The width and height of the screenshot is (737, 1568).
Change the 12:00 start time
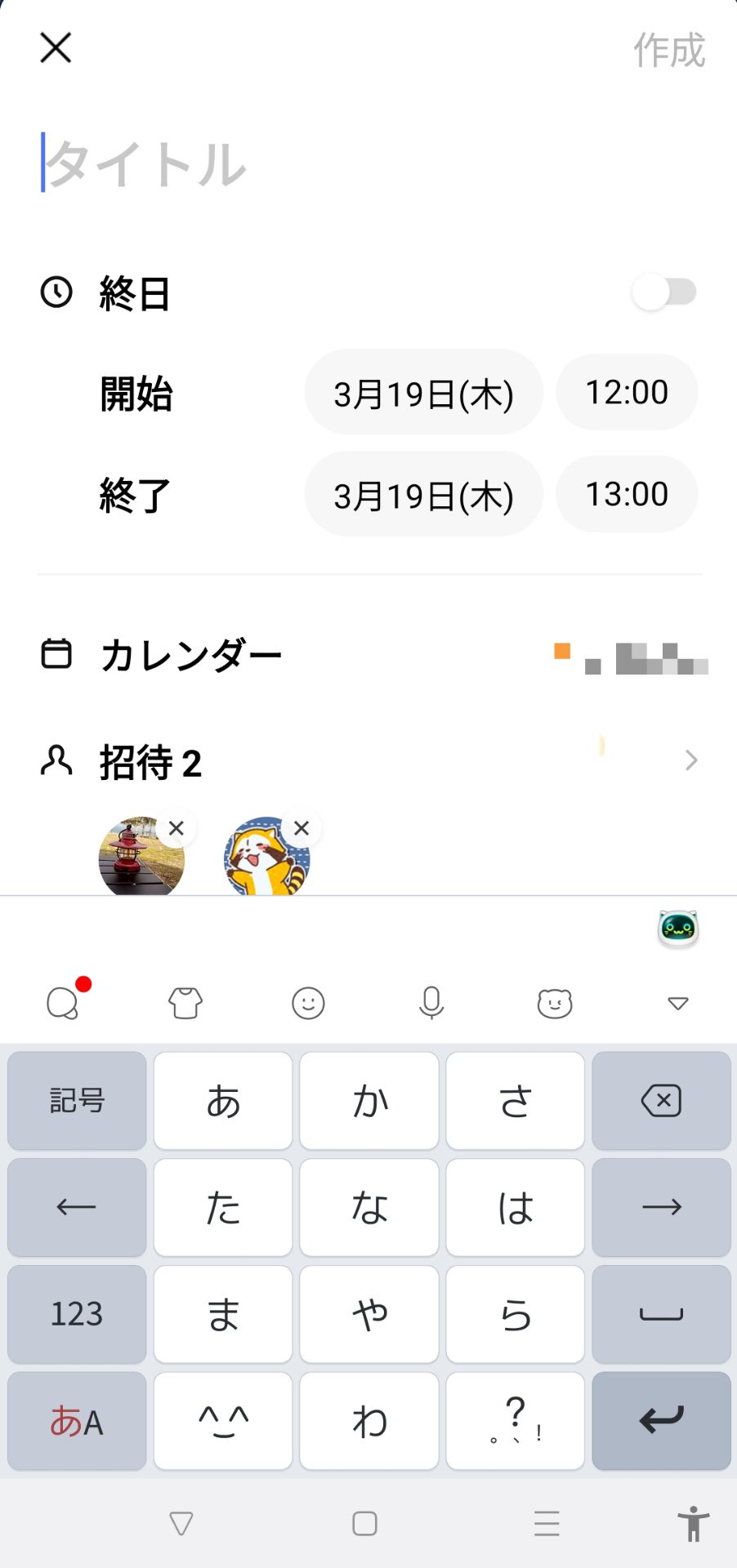point(627,393)
